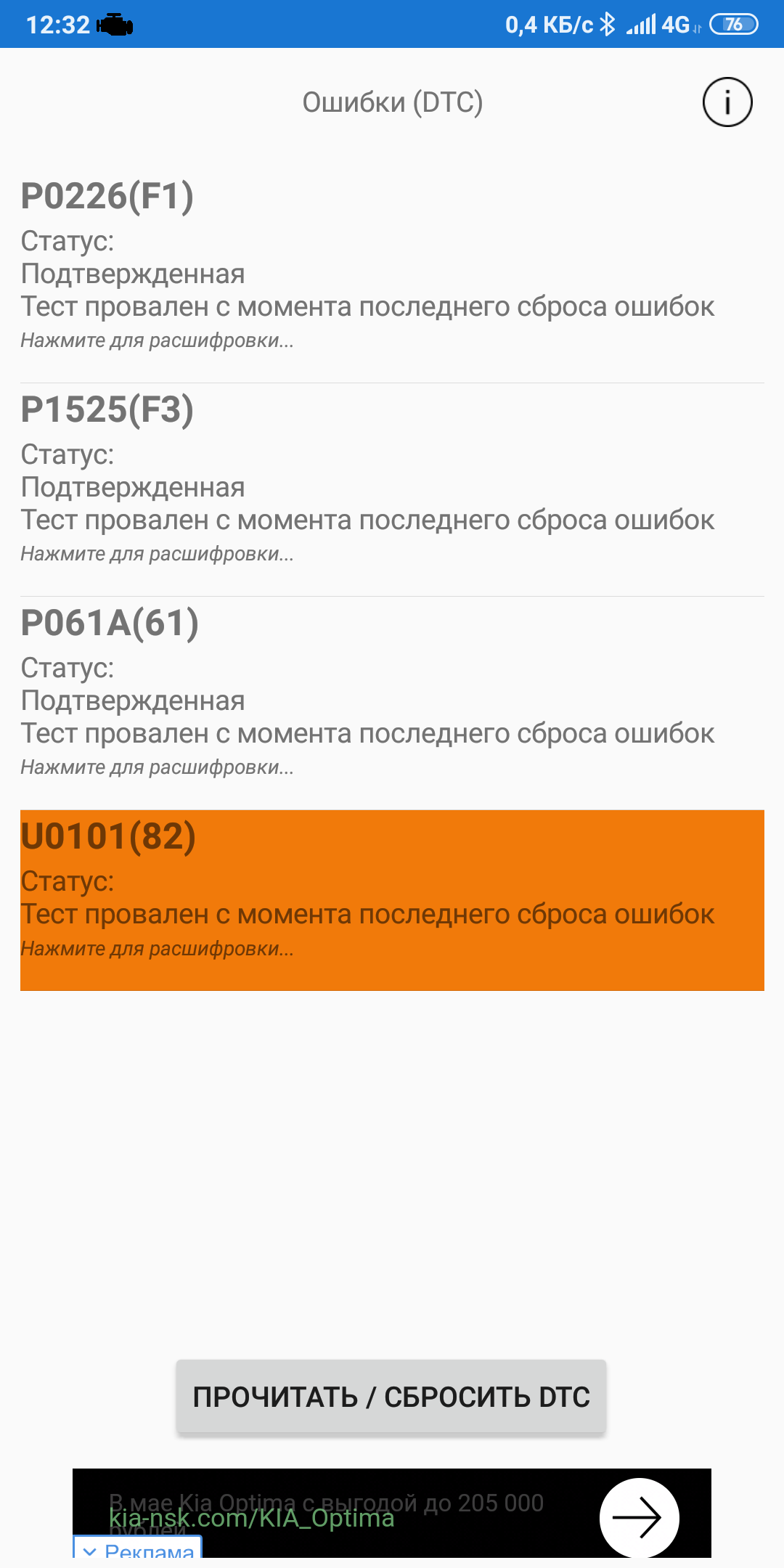This screenshot has width=784, height=1568.
Task: Open the info icon in the header
Action: coord(727,102)
